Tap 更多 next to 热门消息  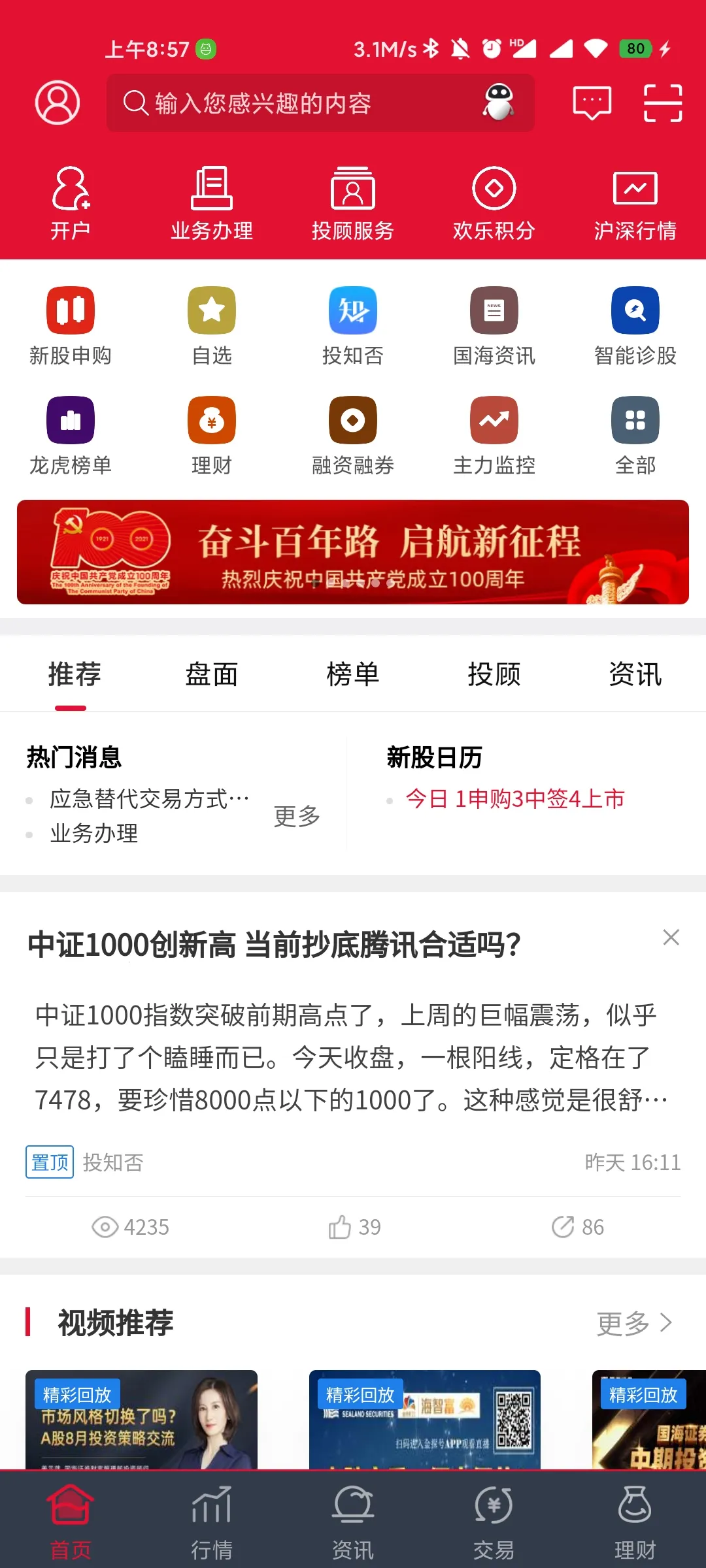click(297, 816)
